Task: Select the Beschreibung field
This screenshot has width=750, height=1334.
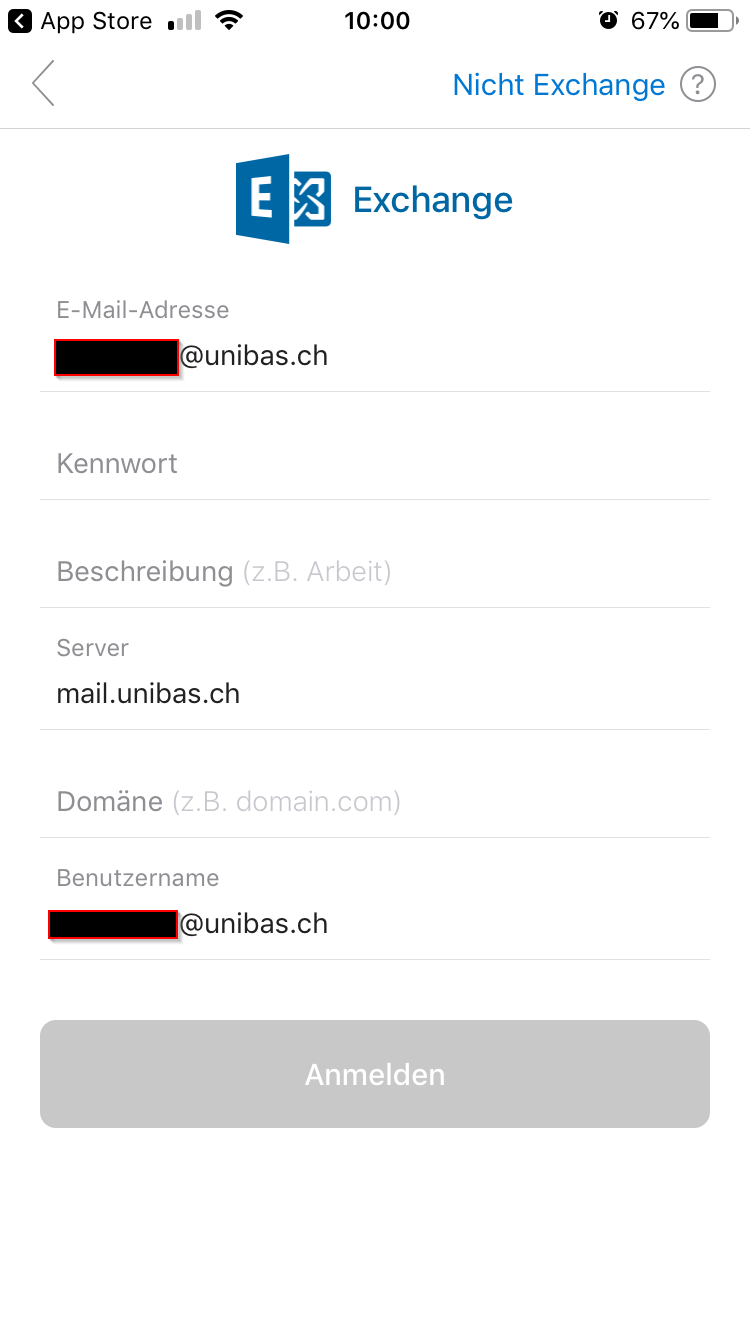Action: click(375, 572)
